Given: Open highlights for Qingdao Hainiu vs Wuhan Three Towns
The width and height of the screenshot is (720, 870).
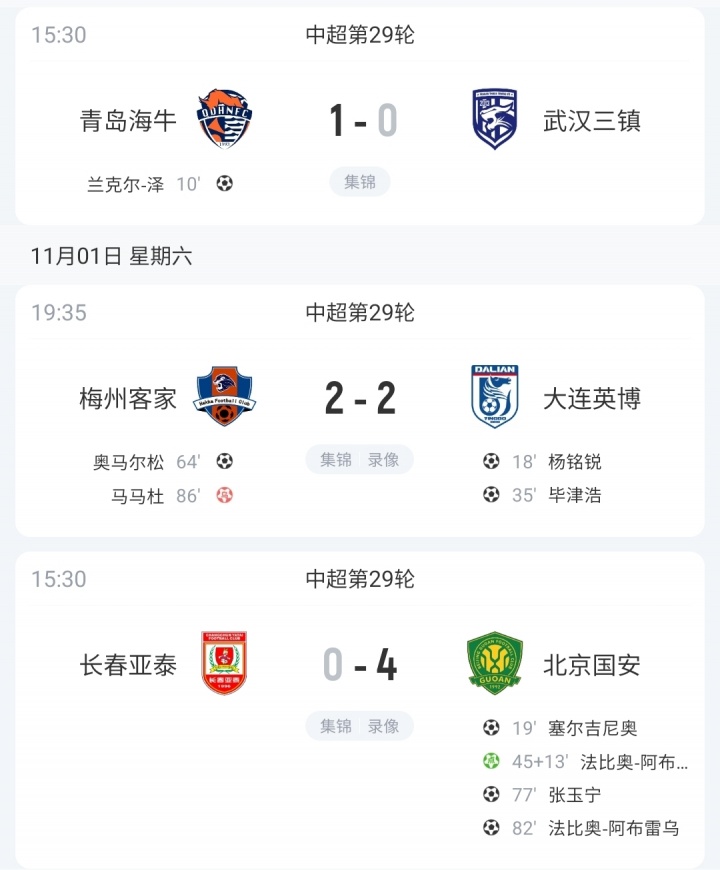Looking at the screenshot, I should pos(359,182).
